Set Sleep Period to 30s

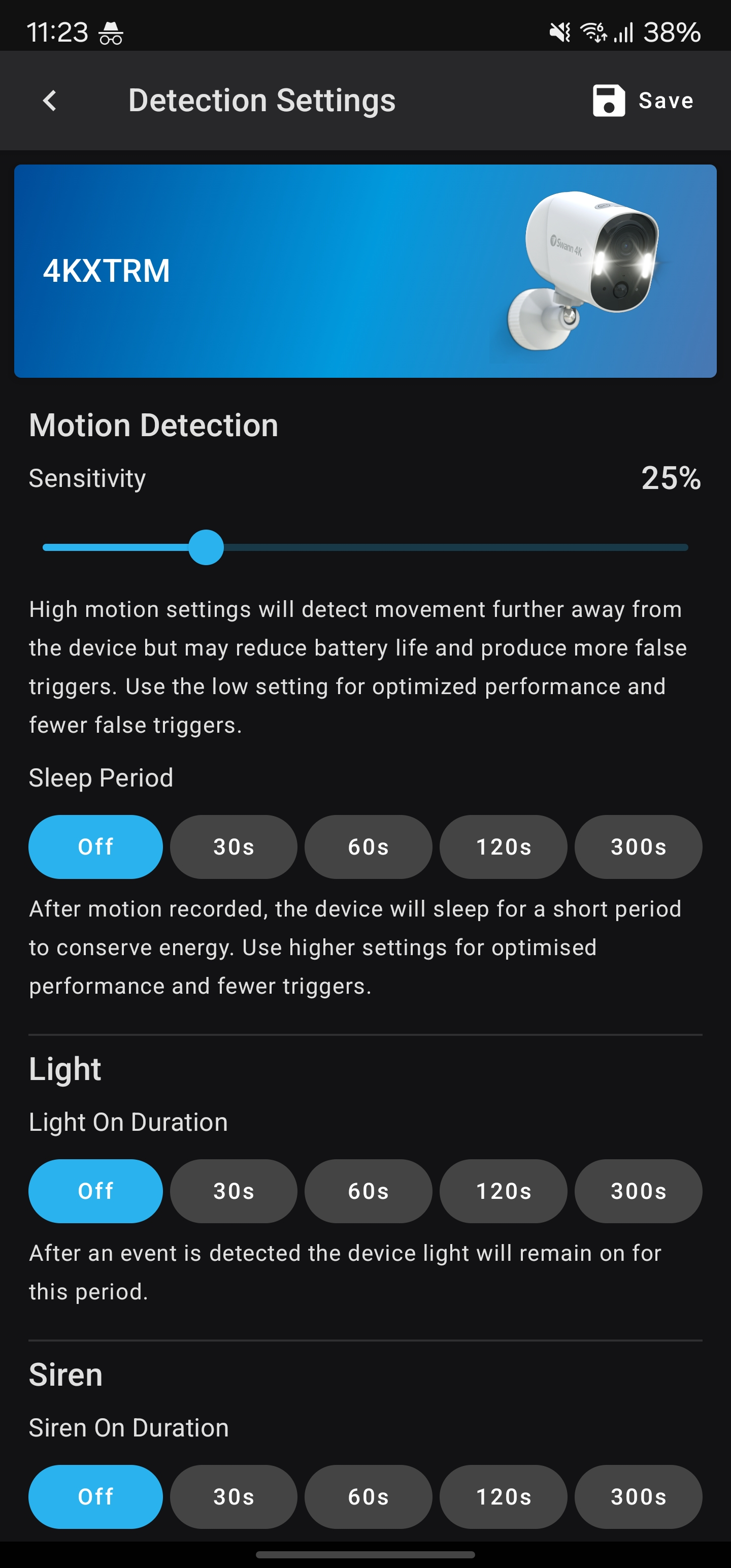tap(234, 846)
